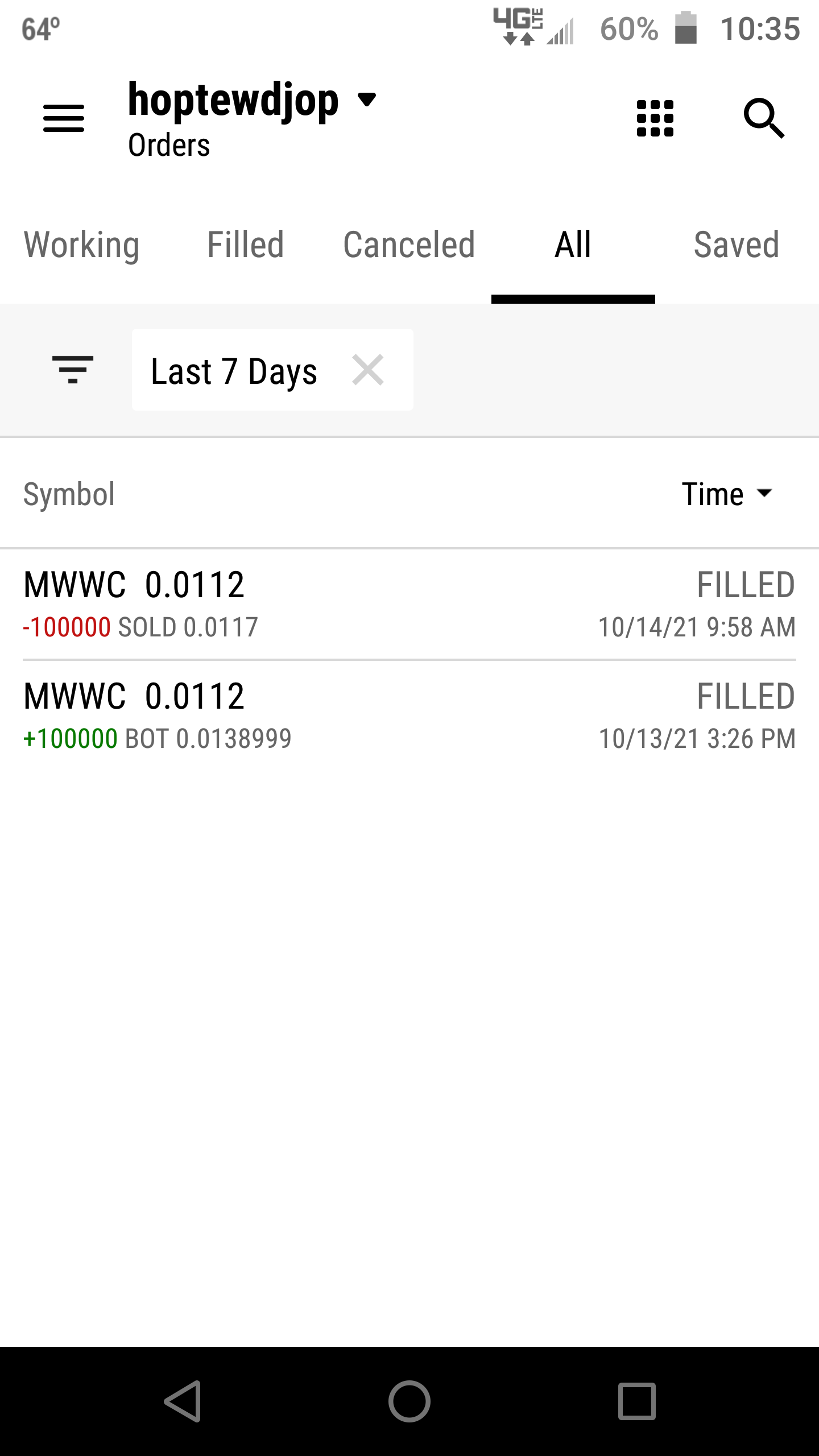Expand the Time sort dropdown
Viewport: 819px width, 1456px height.
tap(727, 494)
